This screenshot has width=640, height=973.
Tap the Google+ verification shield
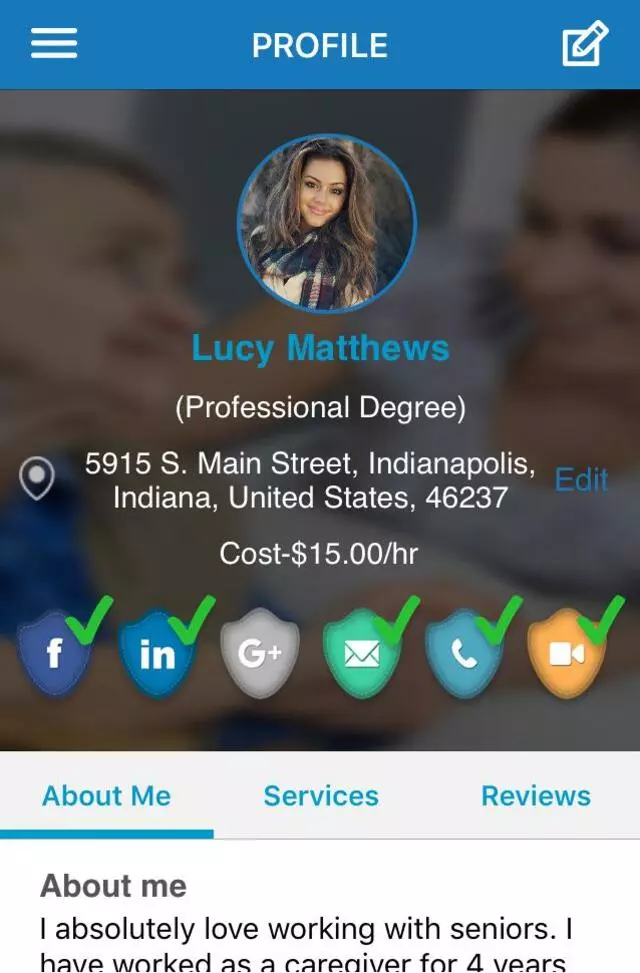click(x=260, y=653)
